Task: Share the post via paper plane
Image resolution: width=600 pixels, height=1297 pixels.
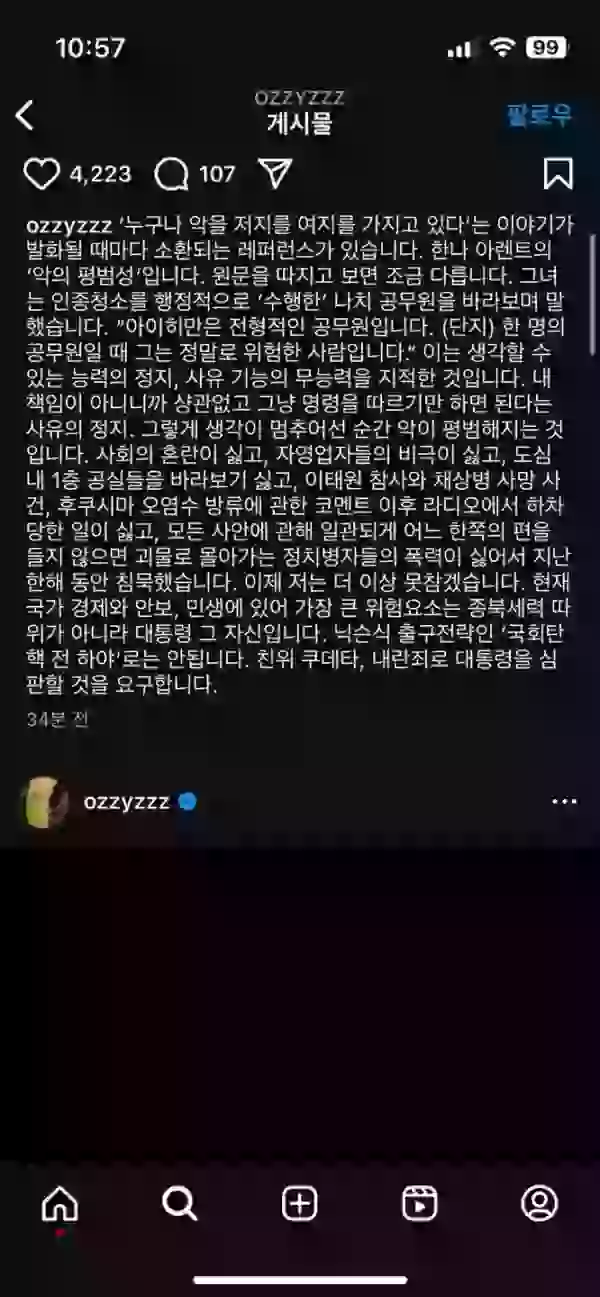Action: (x=274, y=174)
